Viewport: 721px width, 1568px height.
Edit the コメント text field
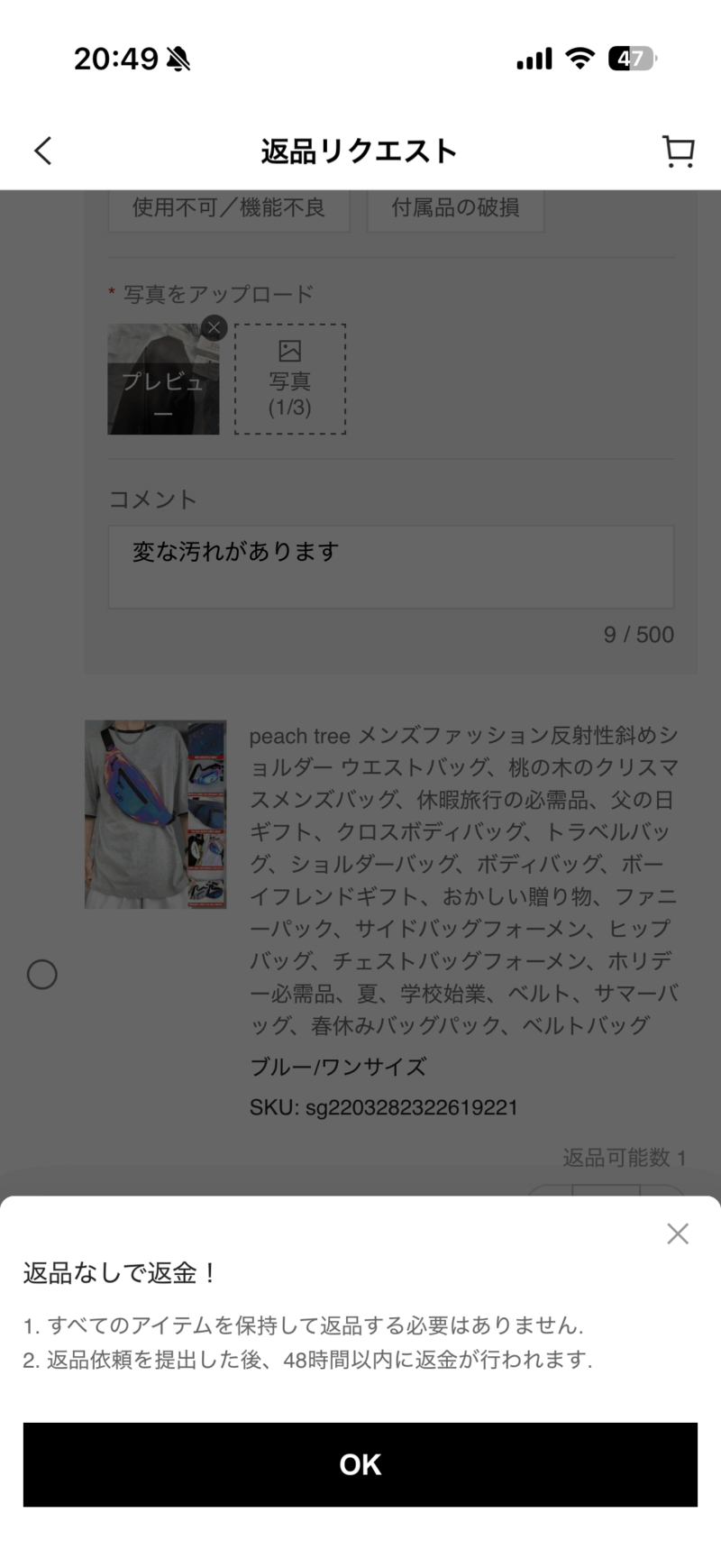coord(390,567)
